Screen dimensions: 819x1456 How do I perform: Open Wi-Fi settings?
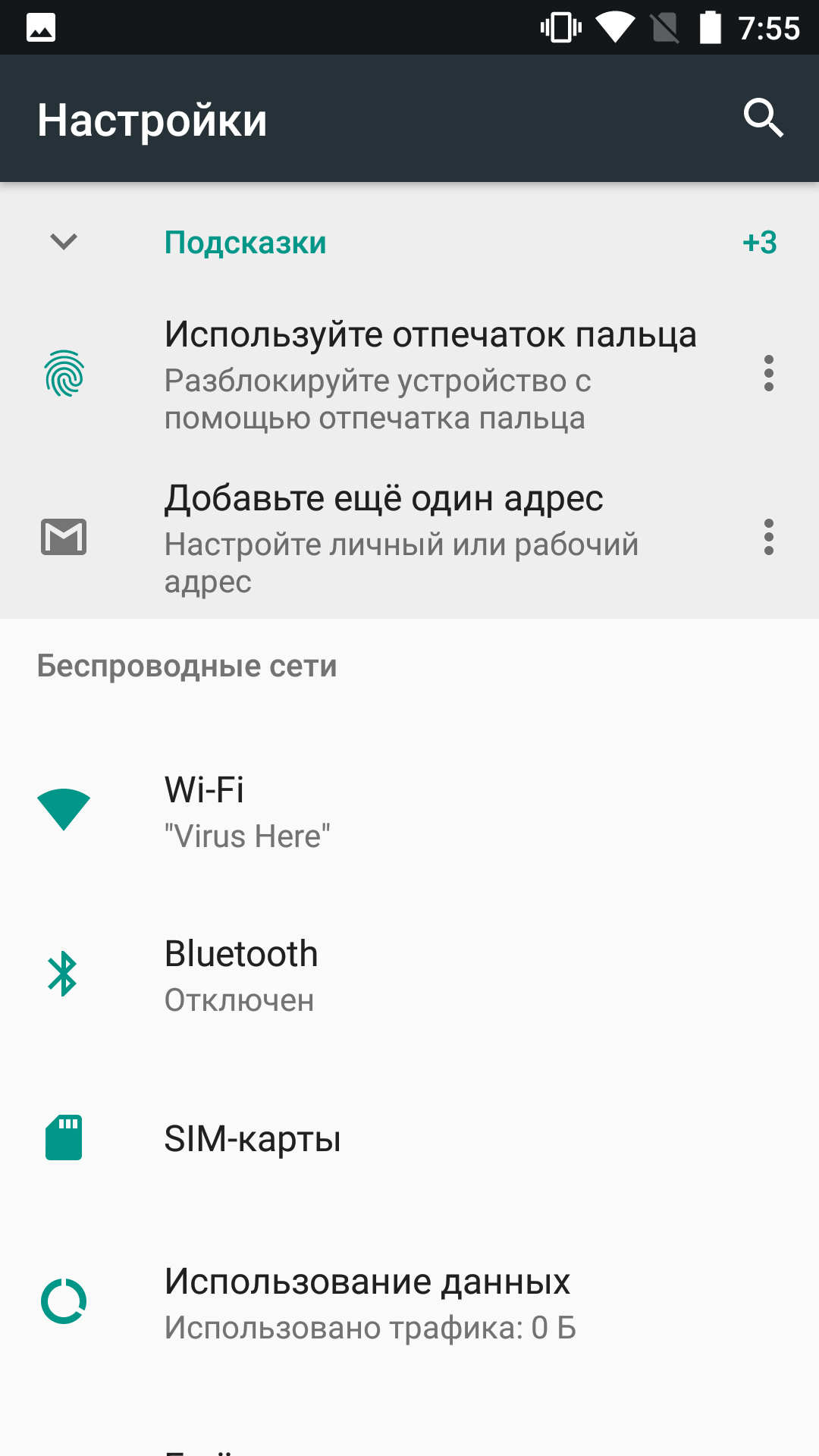pos(409,811)
